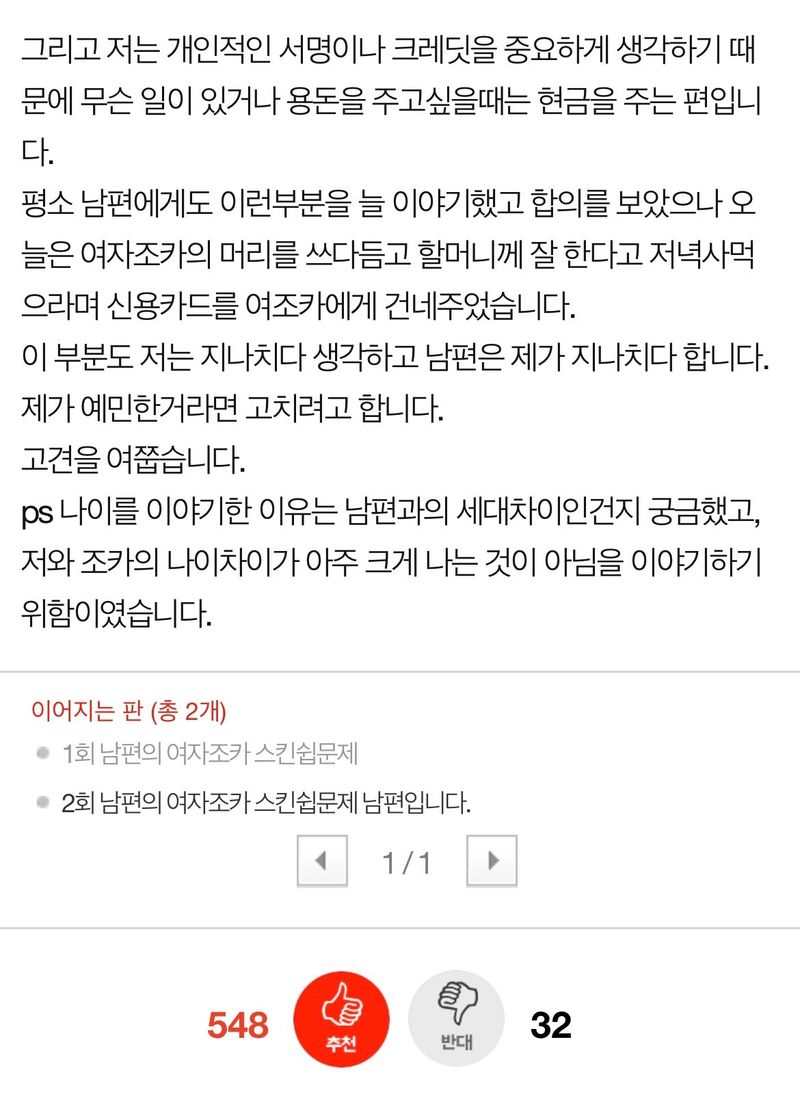Open 1회 남편의 여자조카 스킨쉽문제 post
This screenshot has height=1100, width=800.
(x=209, y=754)
